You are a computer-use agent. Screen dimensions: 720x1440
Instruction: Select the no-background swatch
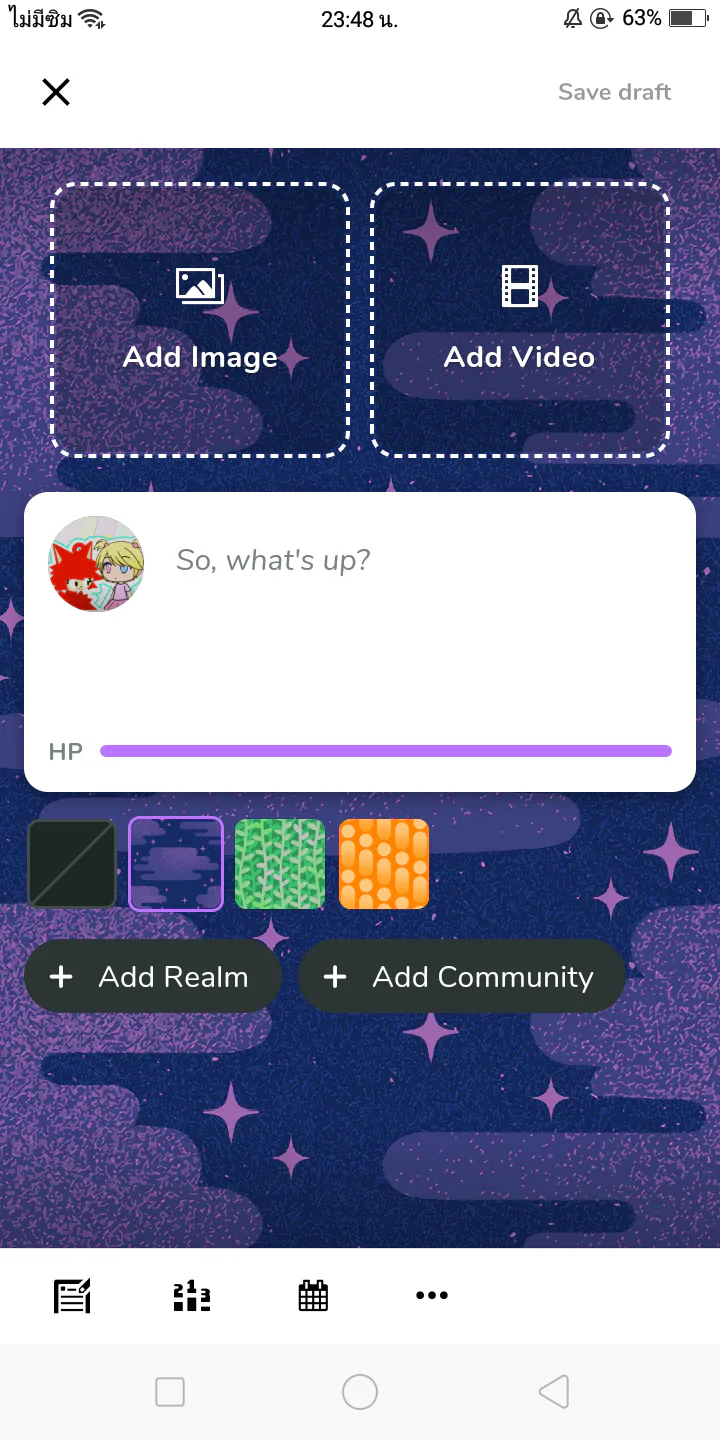click(x=72, y=864)
